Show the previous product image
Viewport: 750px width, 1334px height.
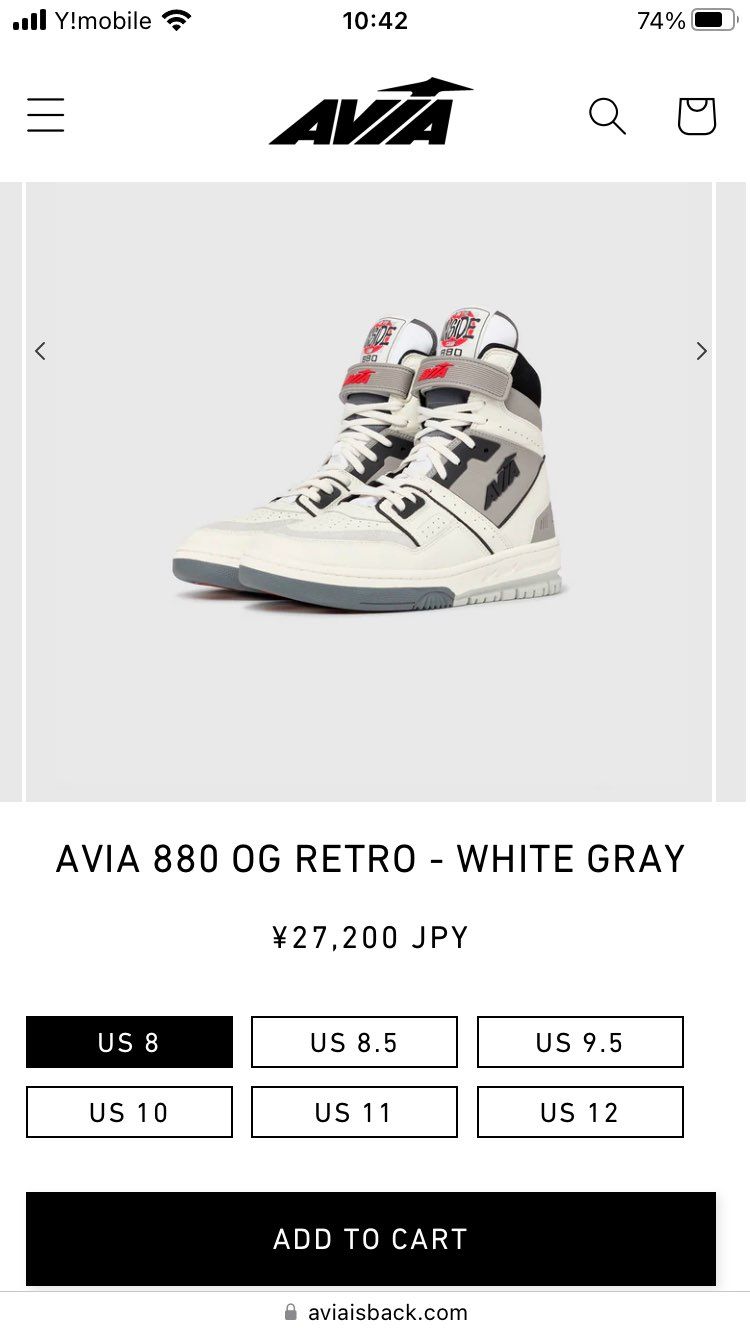[x=40, y=351]
